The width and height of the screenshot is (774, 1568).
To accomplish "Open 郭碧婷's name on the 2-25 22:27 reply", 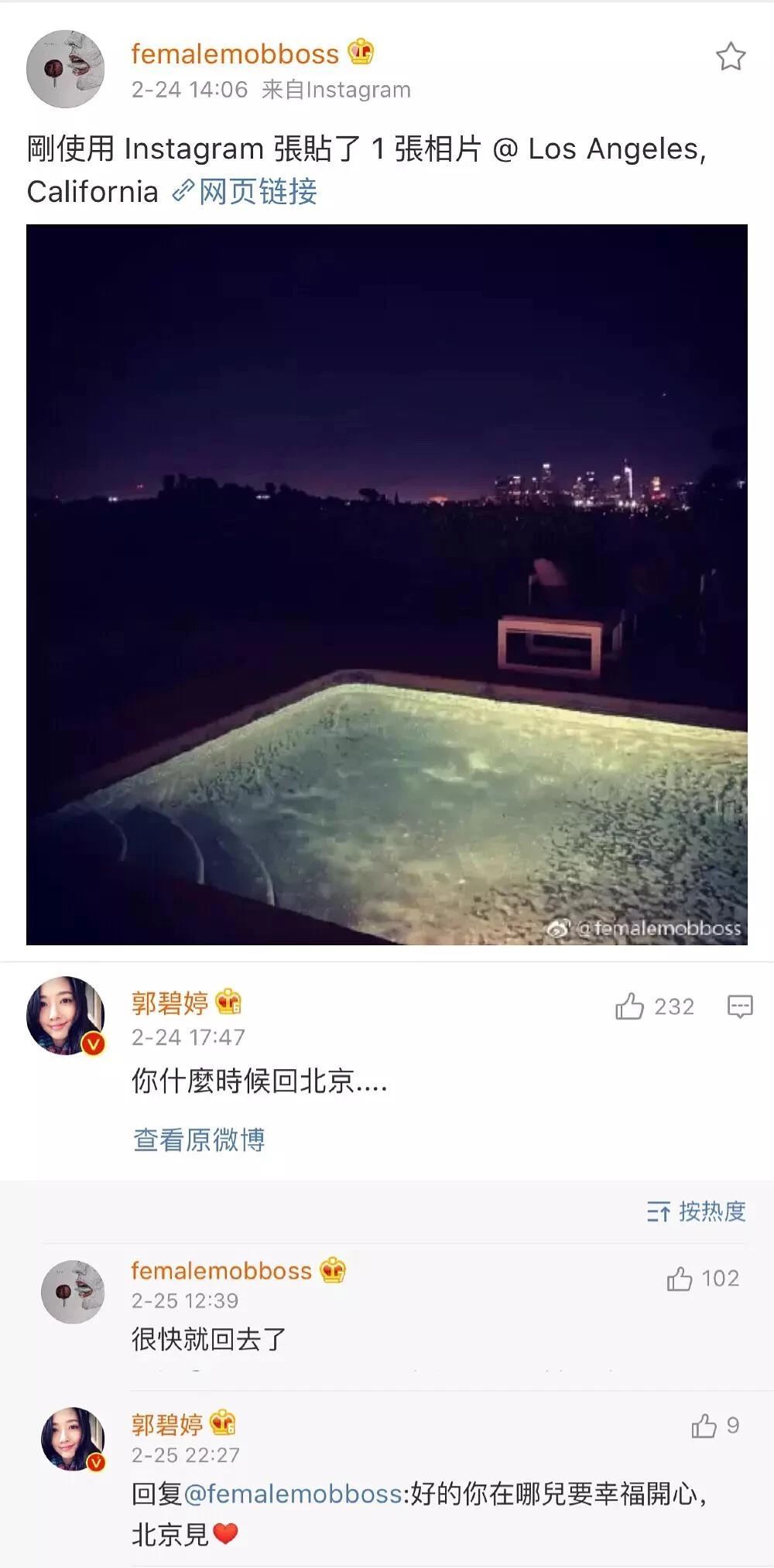I will (x=167, y=1424).
